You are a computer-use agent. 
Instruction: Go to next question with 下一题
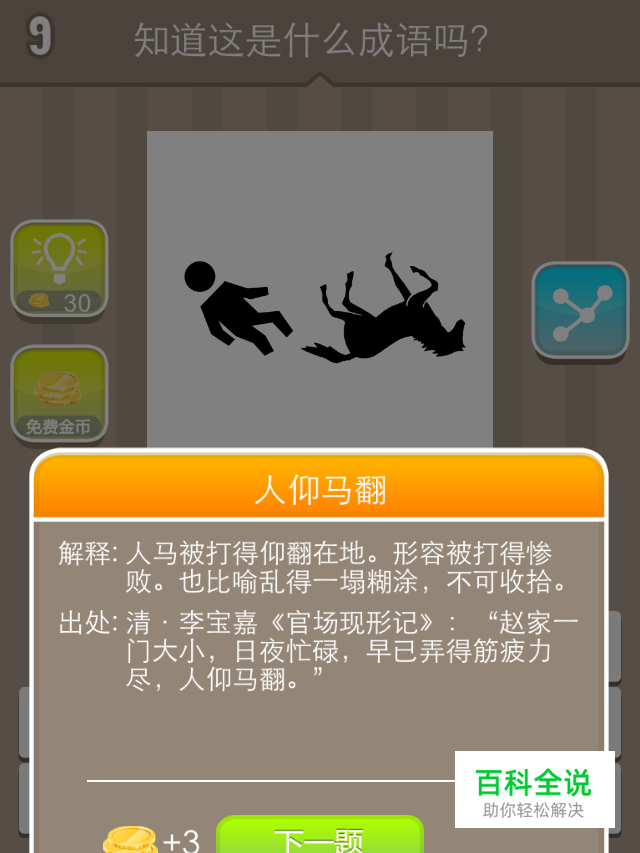(320, 836)
